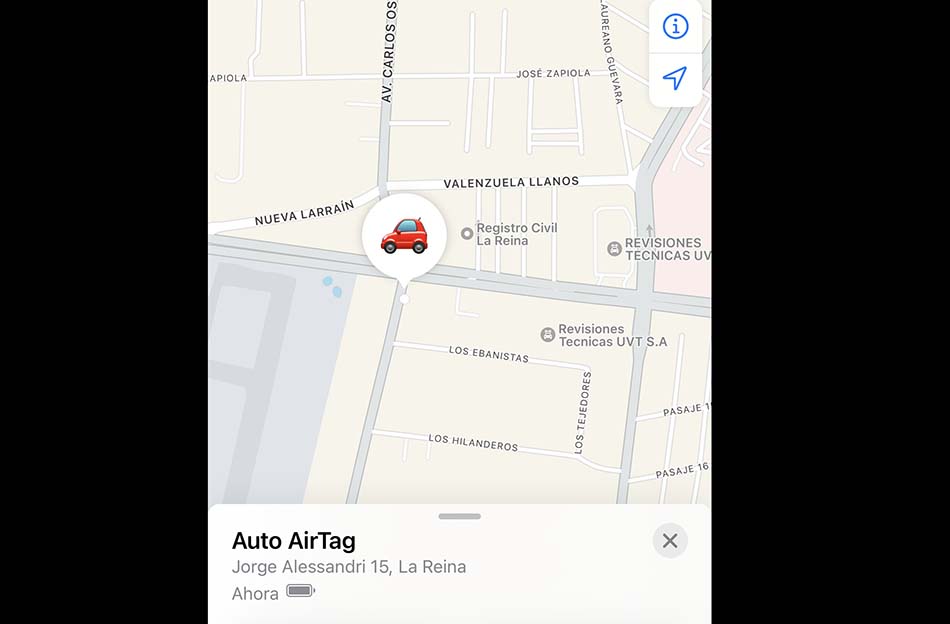Screen dimensions: 950x624
Task: Tap the red car AirTag pin
Action: click(x=404, y=237)
